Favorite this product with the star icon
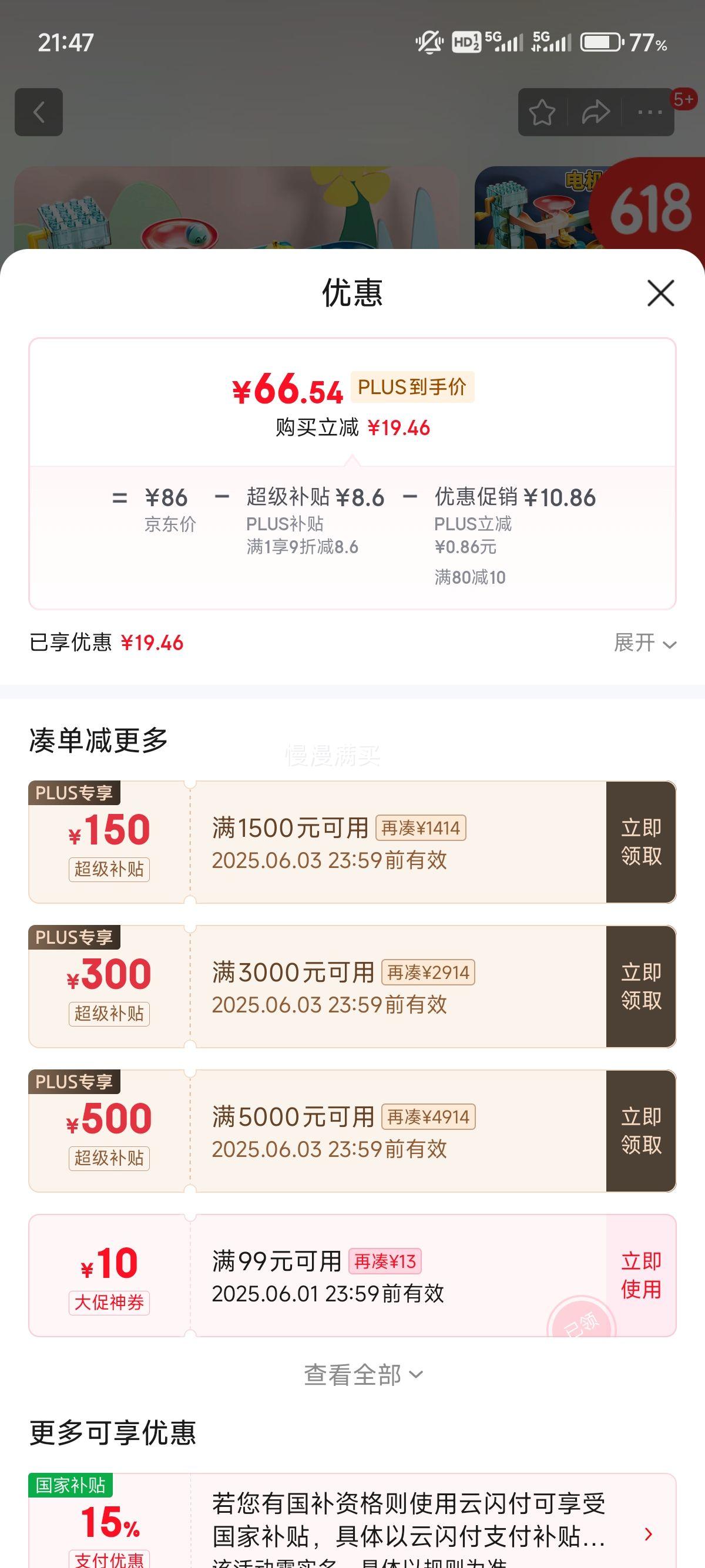This screenshot has width=705, height=1568. pos(542,112)
